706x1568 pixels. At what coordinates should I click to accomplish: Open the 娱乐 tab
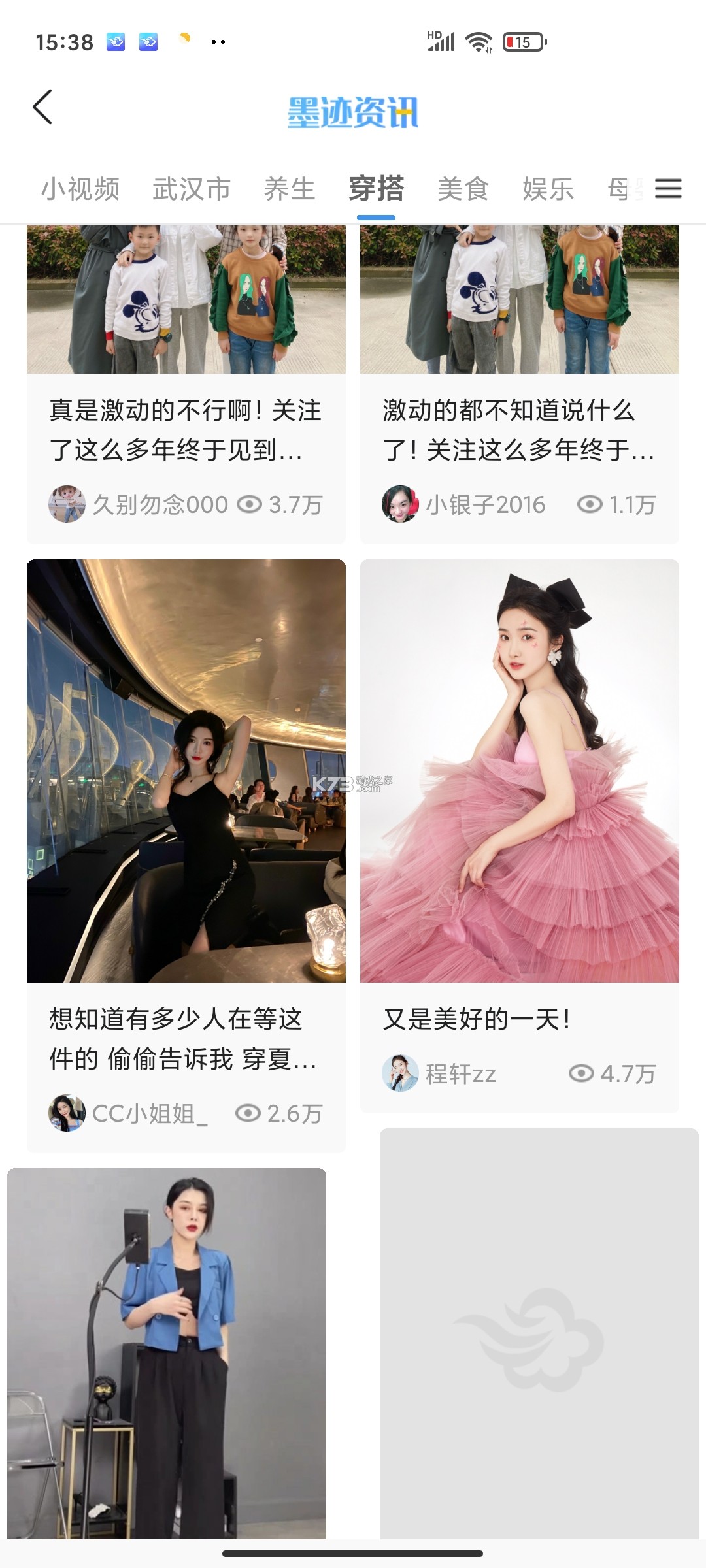[548, 189]
